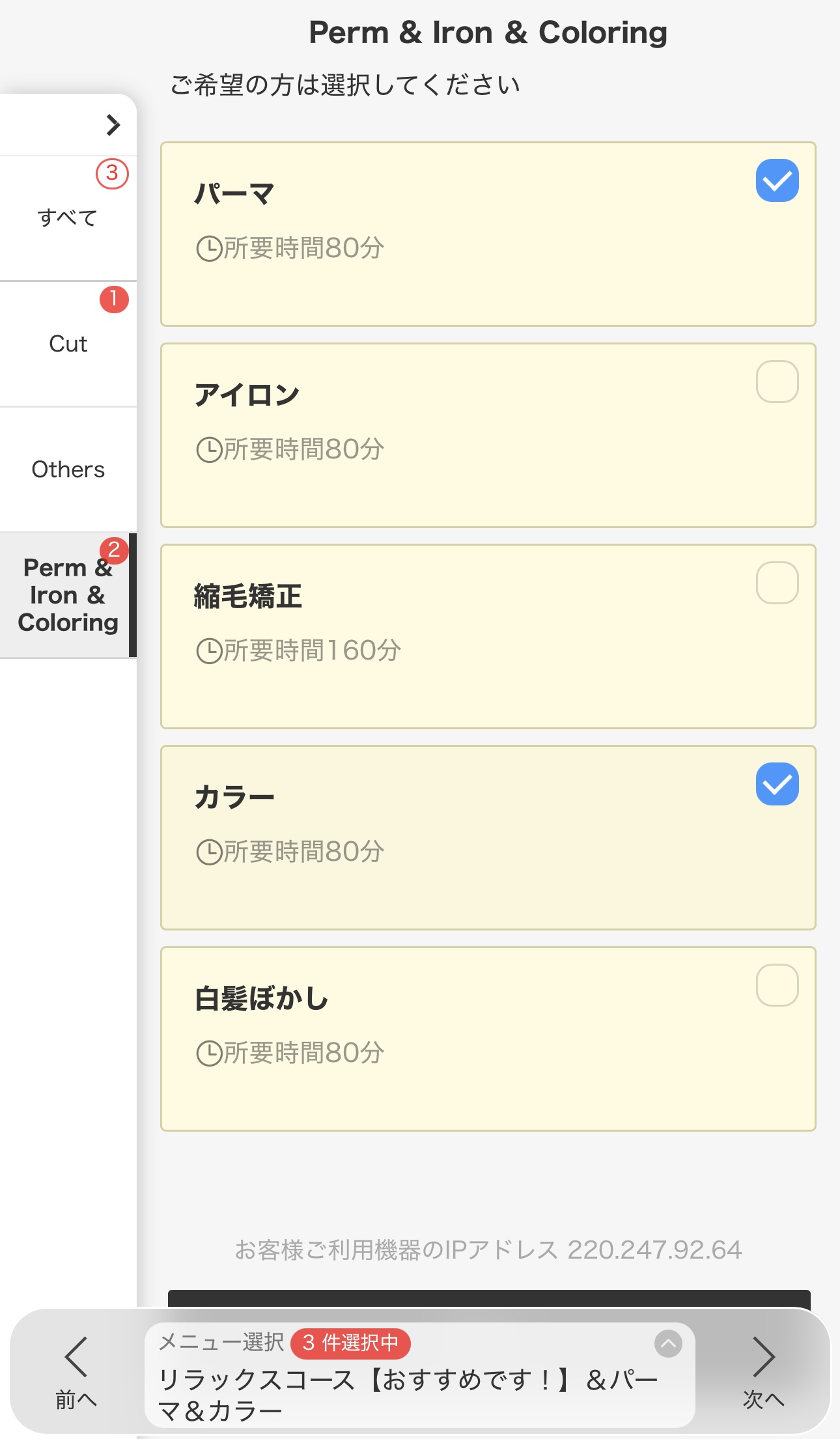Screen dimensions: 840x1439
Task: Switch to the すべて category
Action: click(x=68, y=218)
